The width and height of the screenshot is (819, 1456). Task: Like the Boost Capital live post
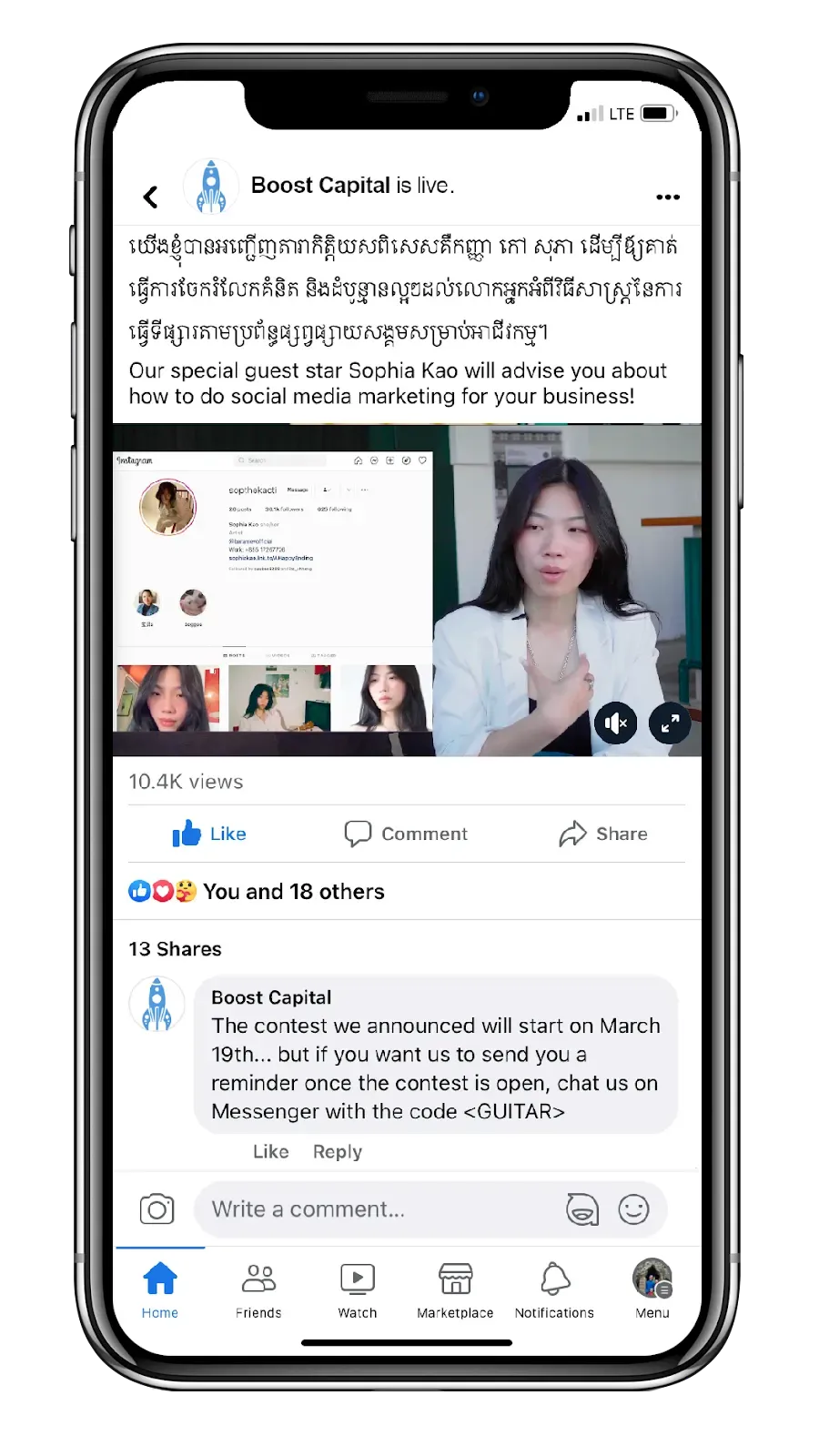coord(209,834)
